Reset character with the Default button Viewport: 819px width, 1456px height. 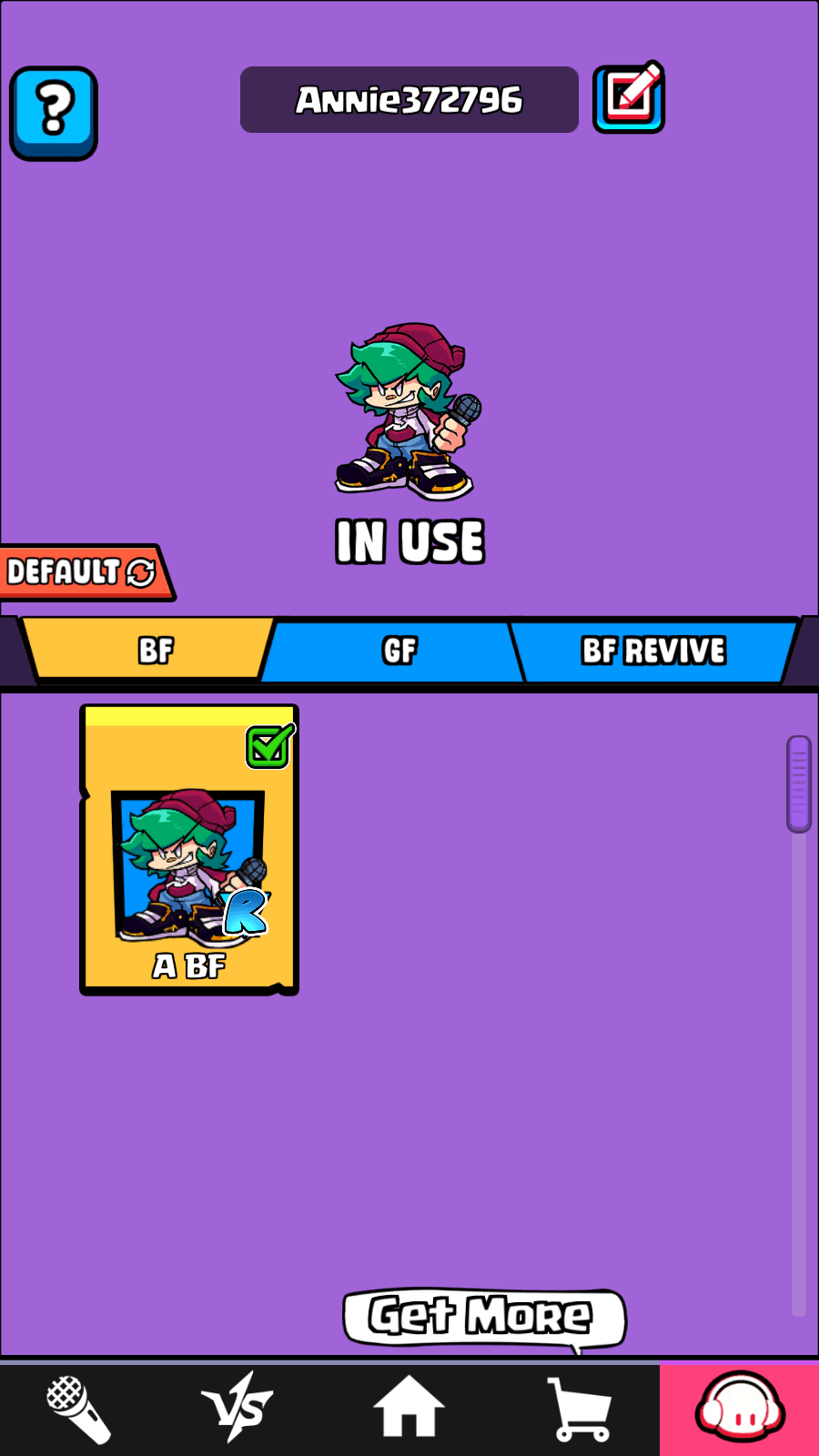point(86,572)
